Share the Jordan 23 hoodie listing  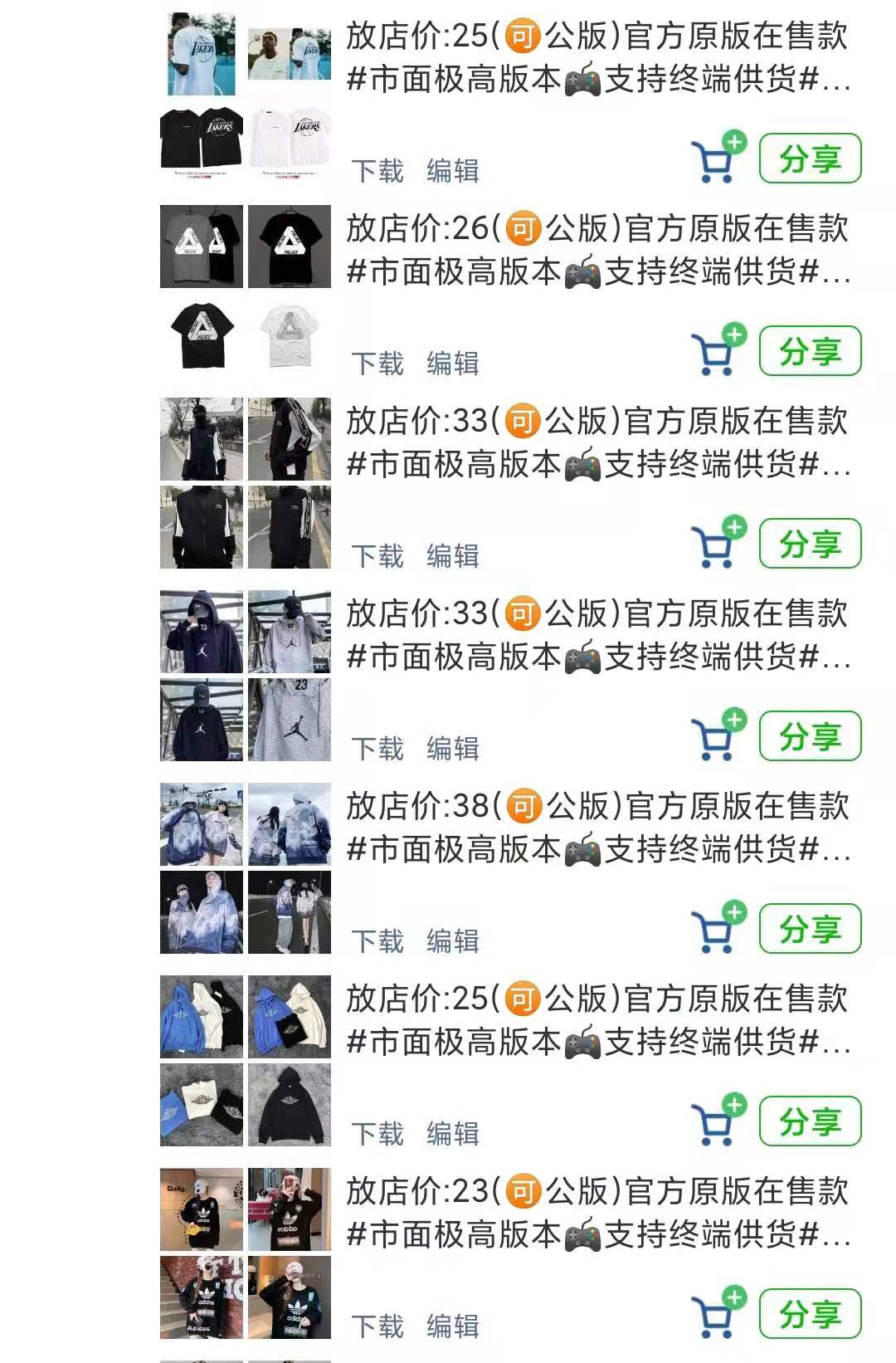pyautogui.click(x=810, y=736)
